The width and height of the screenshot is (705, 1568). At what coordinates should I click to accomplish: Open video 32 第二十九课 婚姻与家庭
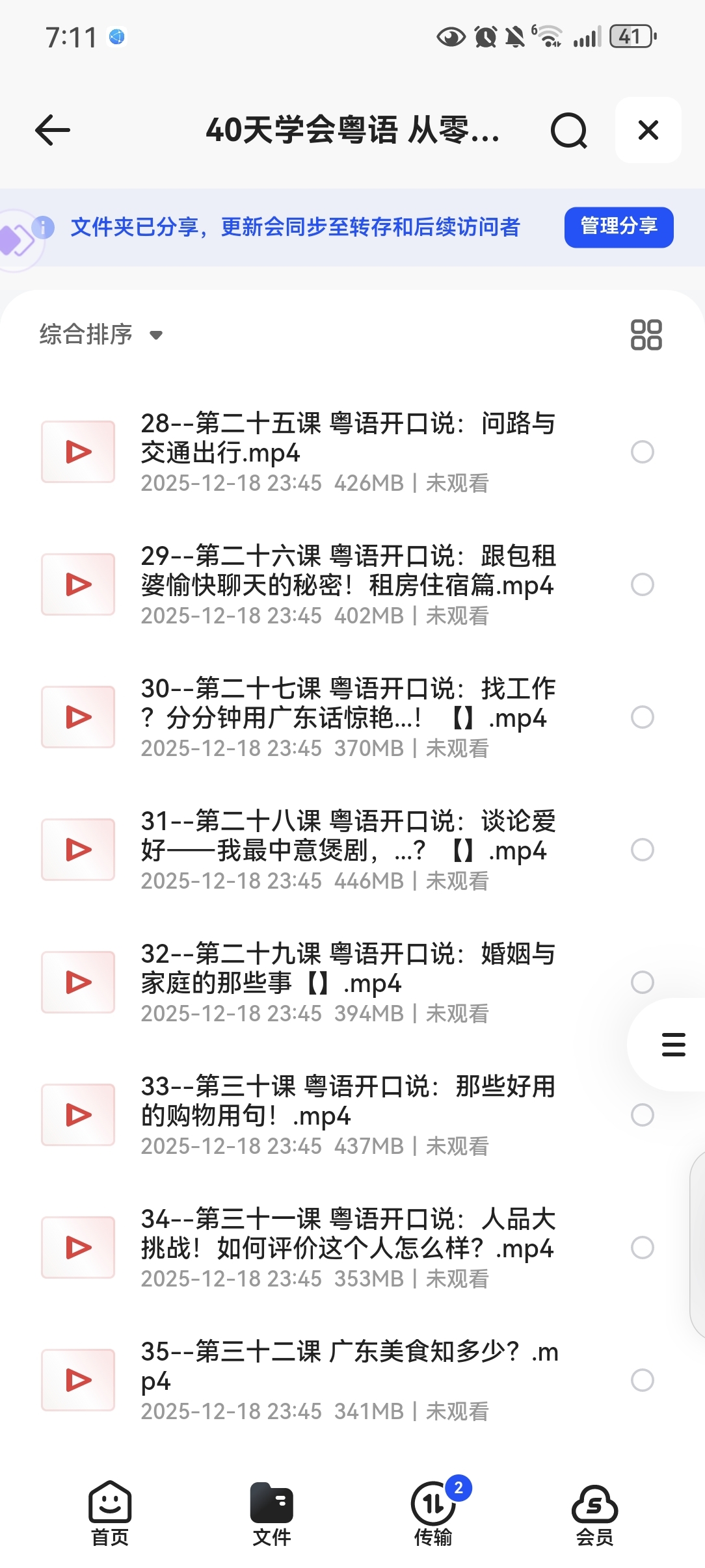pos(348,969)
